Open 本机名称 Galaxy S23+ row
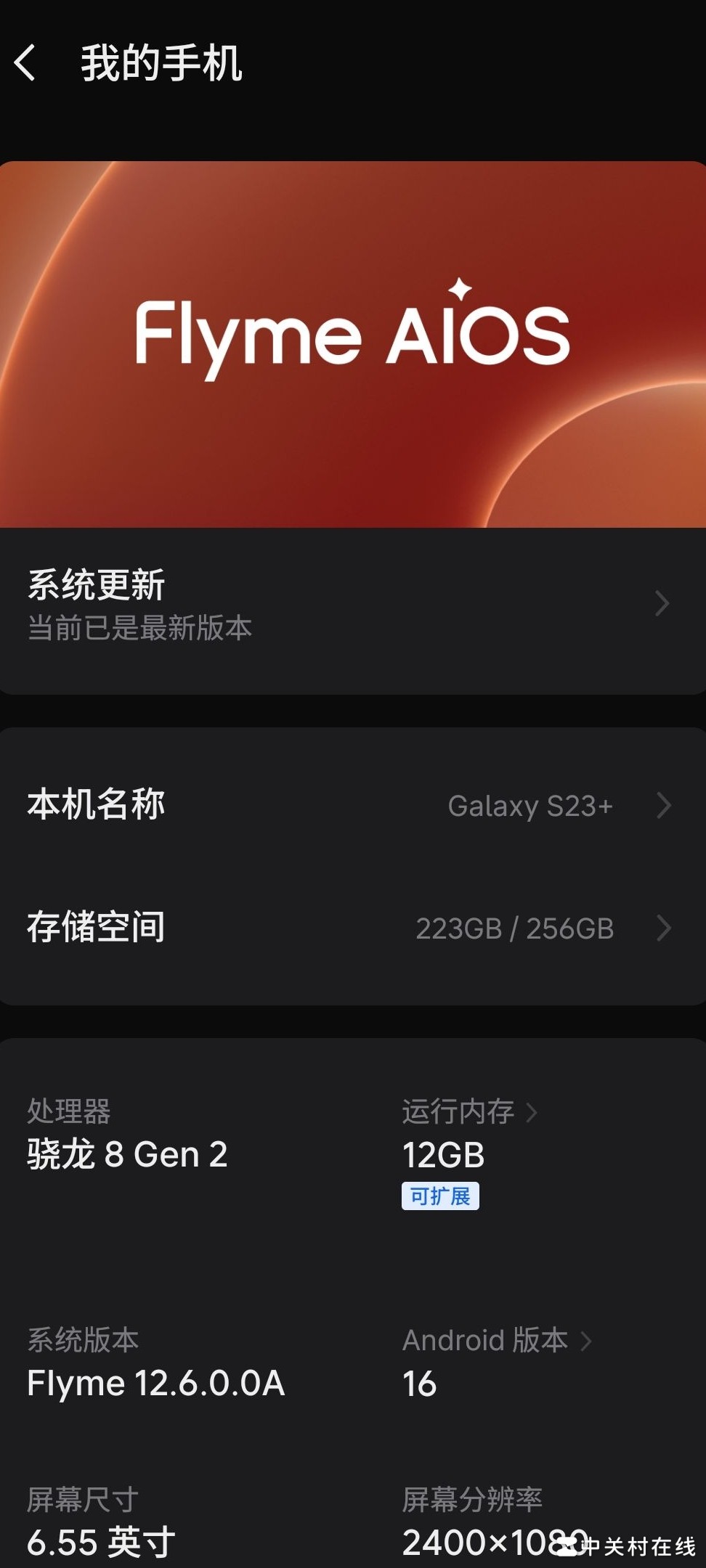This screenshot has height=1568, width=706. (x=353, y=805)
